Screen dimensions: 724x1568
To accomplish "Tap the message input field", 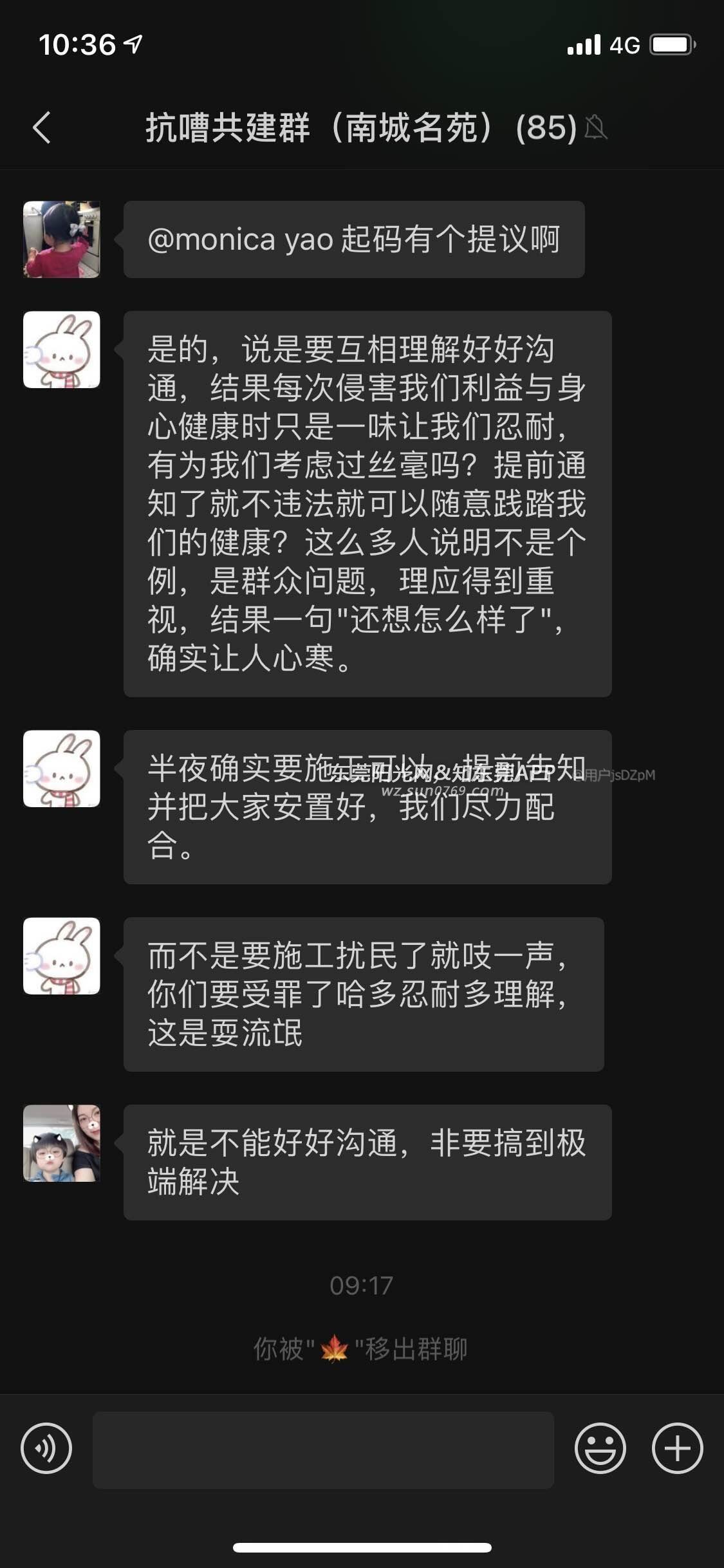I will [323, 1450].
